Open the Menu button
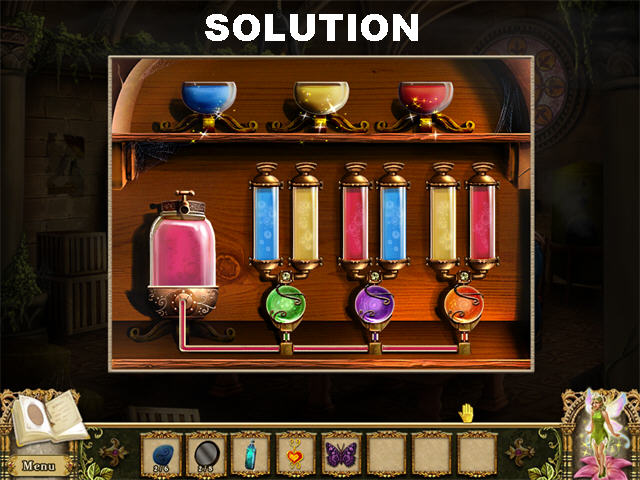The image size is (640, 480). [x=38, y=465]
